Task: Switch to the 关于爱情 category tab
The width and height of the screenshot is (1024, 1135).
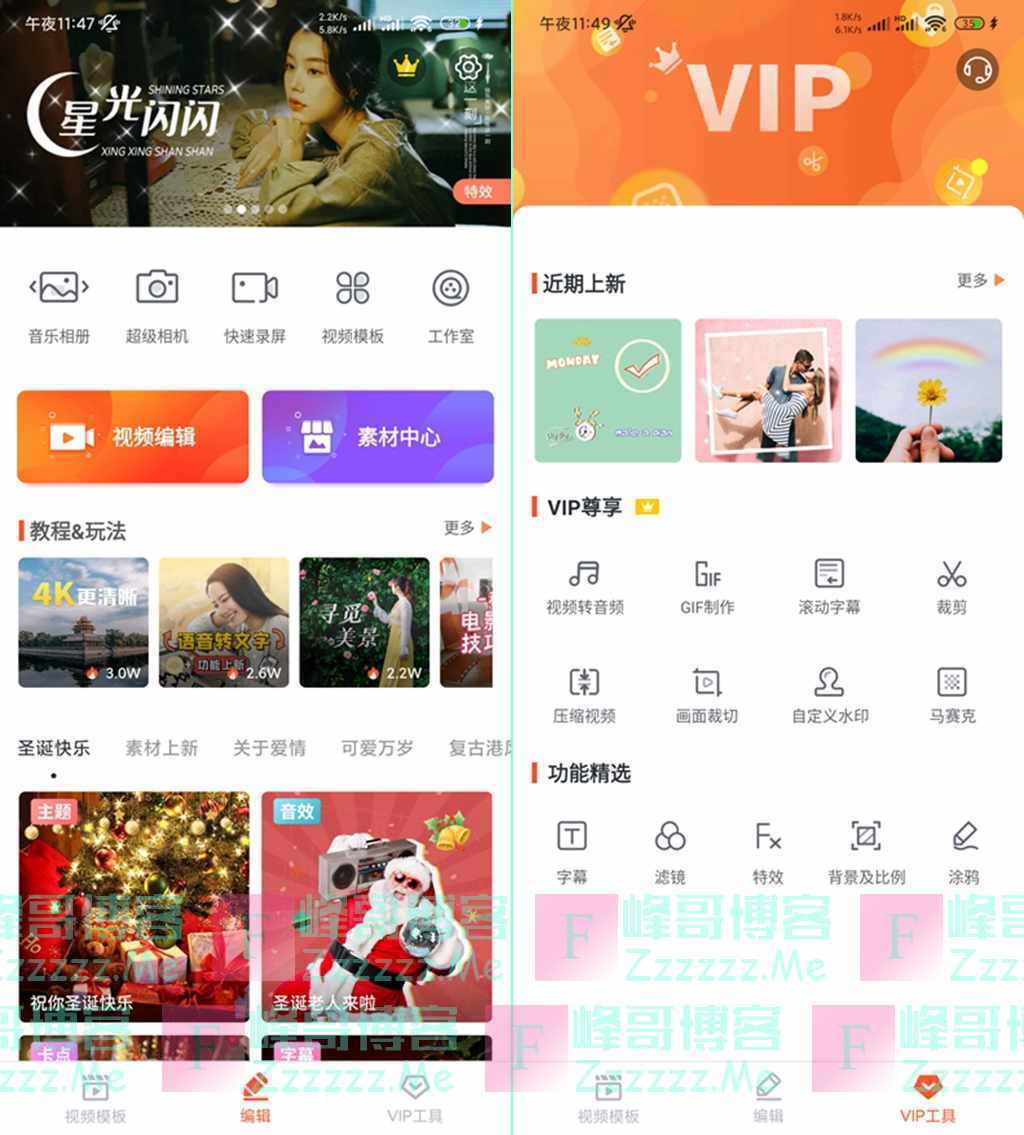Action: tap(269, 748)
